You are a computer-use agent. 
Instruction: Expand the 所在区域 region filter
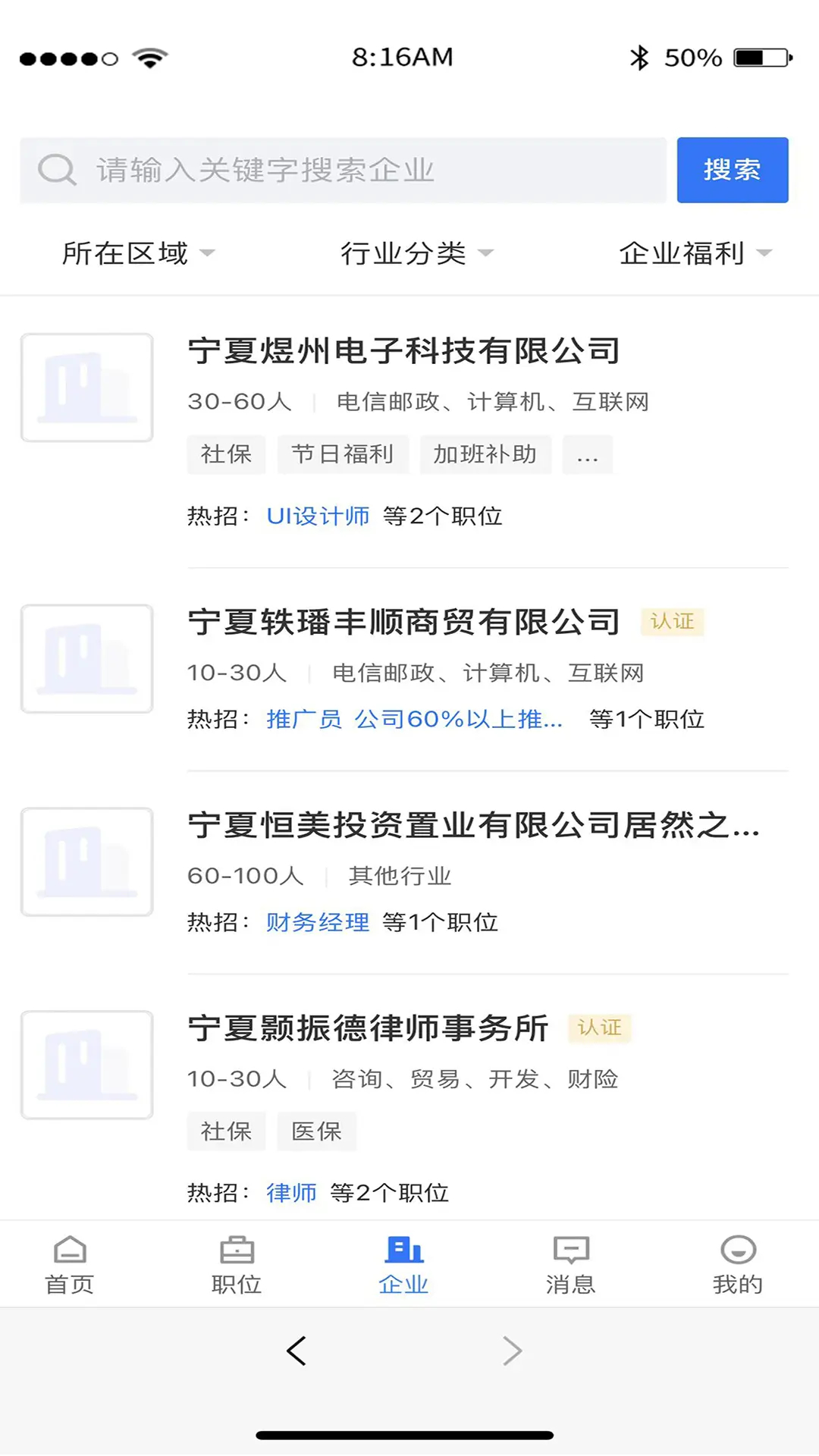[138, 253]
